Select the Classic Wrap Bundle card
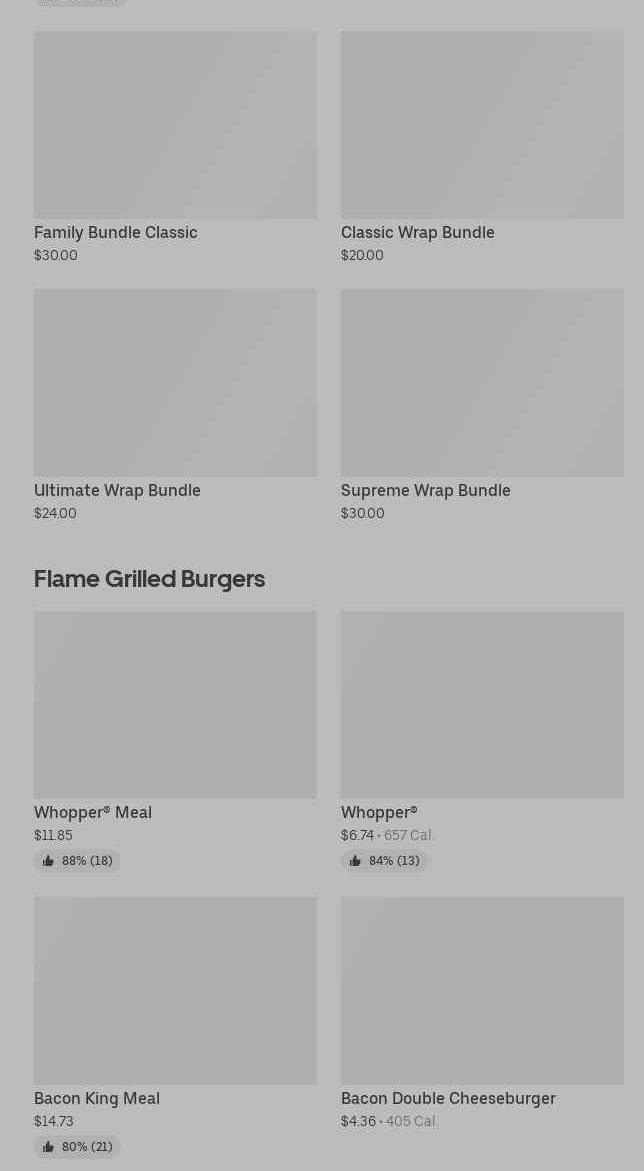The image size is (644, 1171). click(x=482, y=147)
